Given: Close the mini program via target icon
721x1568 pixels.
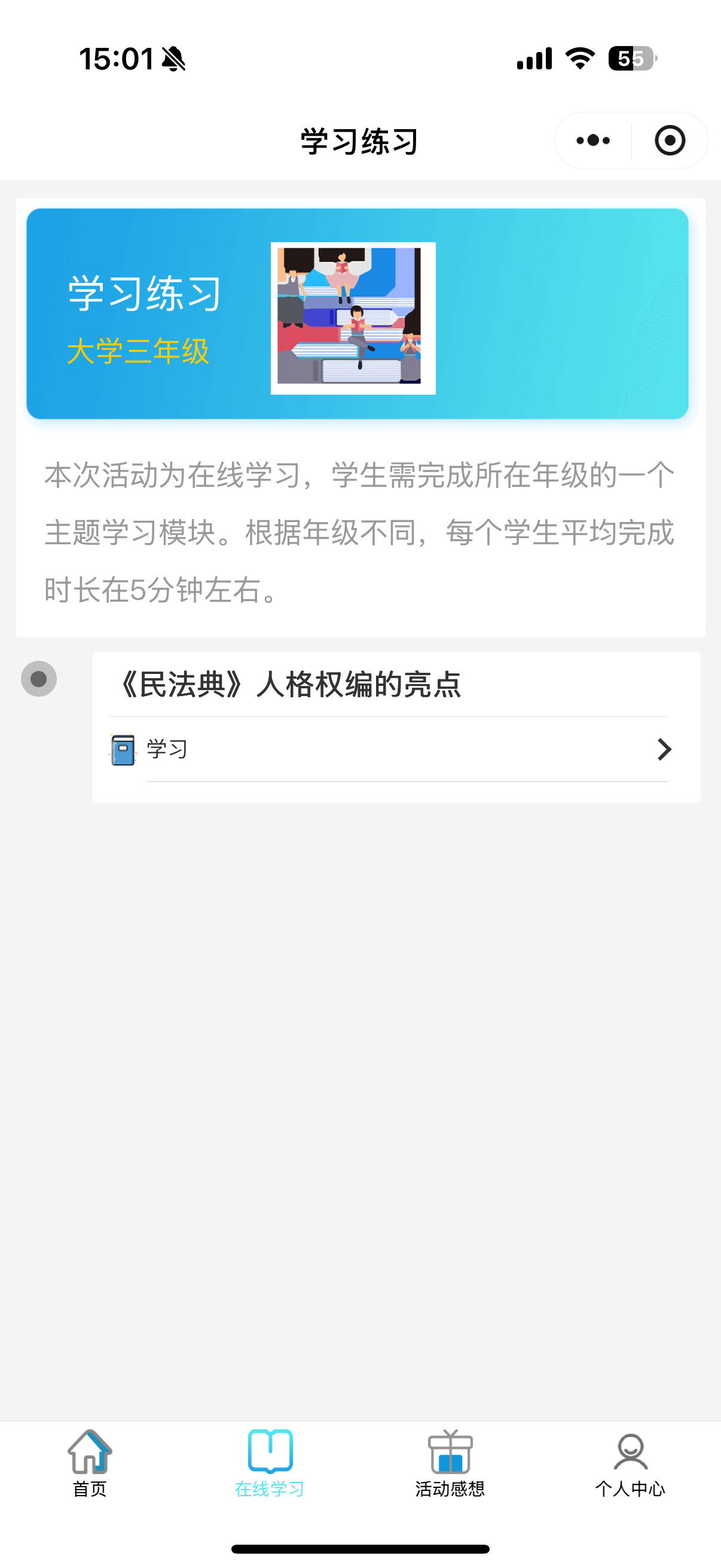Looking at the screenshot, I should pos(670,141).
